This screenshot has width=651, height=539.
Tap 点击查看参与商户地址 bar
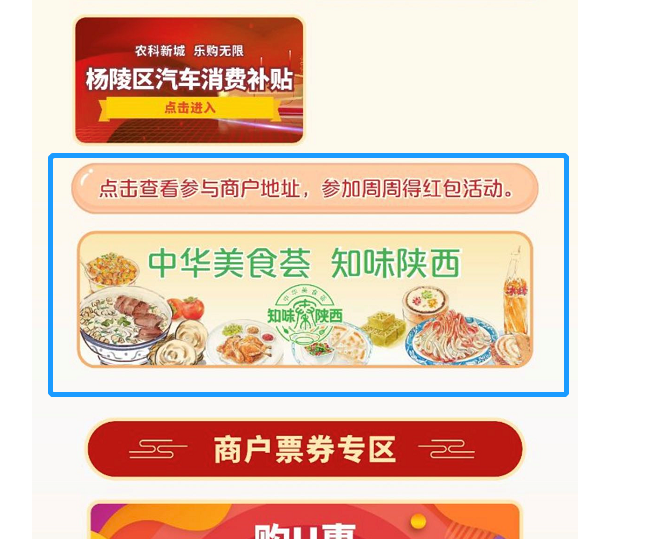[304, 188]
